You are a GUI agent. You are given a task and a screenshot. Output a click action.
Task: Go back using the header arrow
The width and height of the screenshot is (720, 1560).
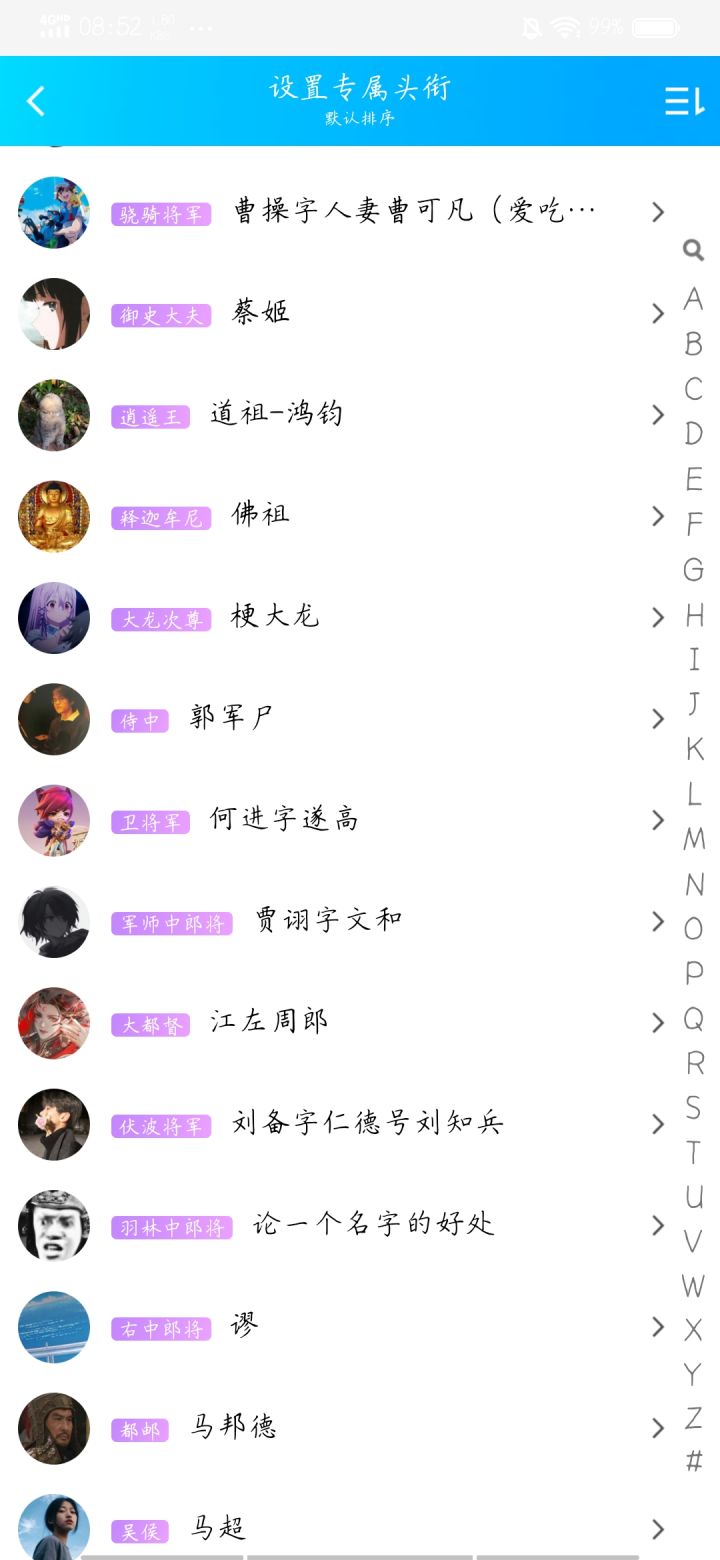(x=36, y=101)
